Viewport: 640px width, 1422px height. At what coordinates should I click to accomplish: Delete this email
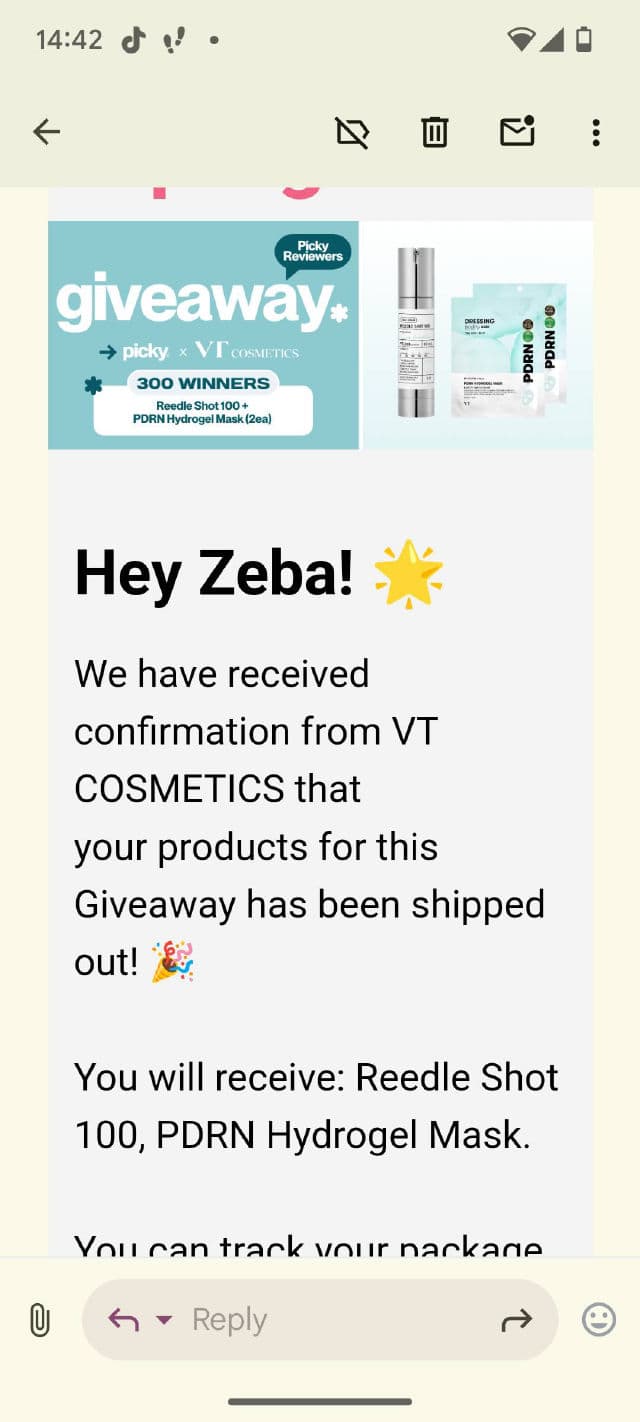434,132
